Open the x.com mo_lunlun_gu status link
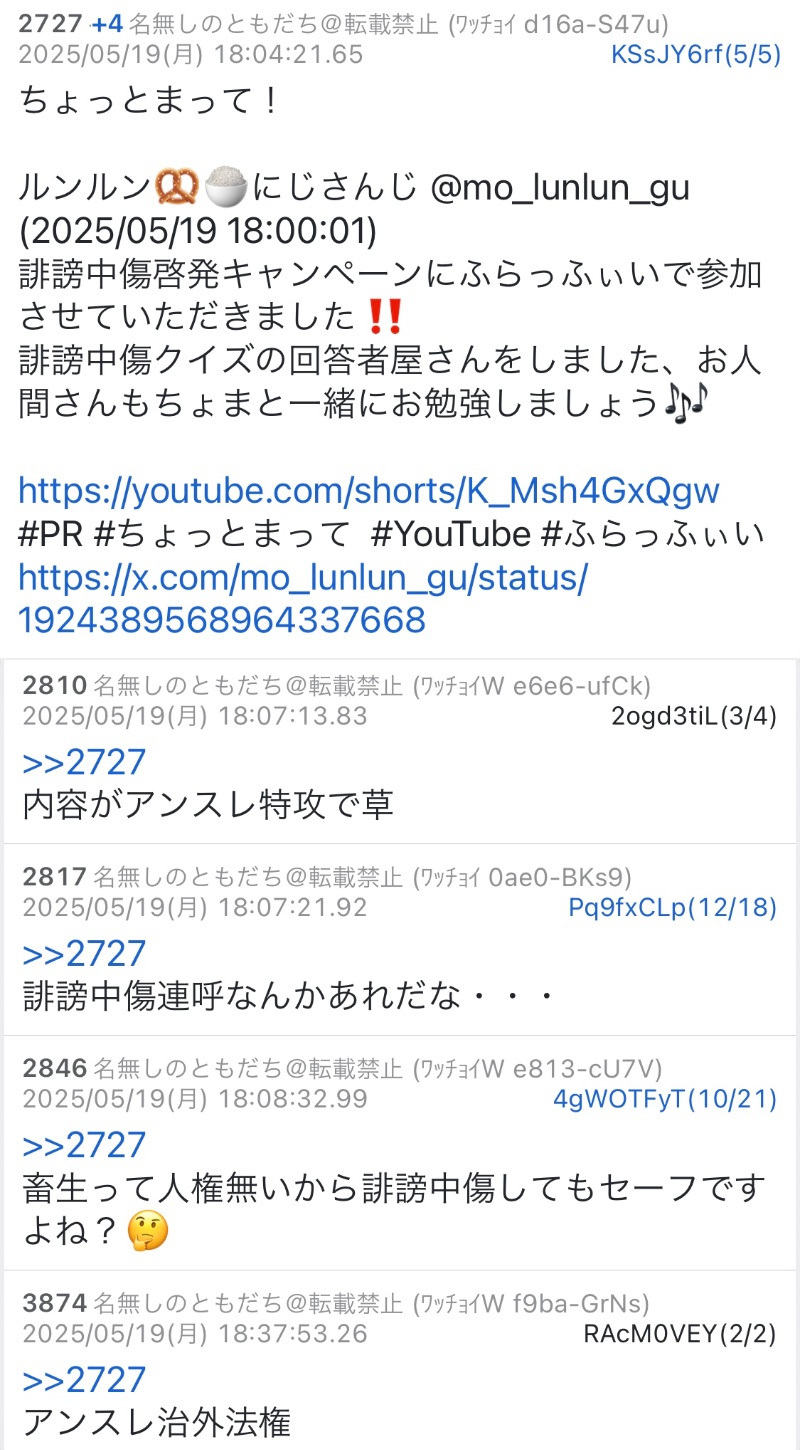800x1450 pixels. pyautogui.click(x=303, y=599)
